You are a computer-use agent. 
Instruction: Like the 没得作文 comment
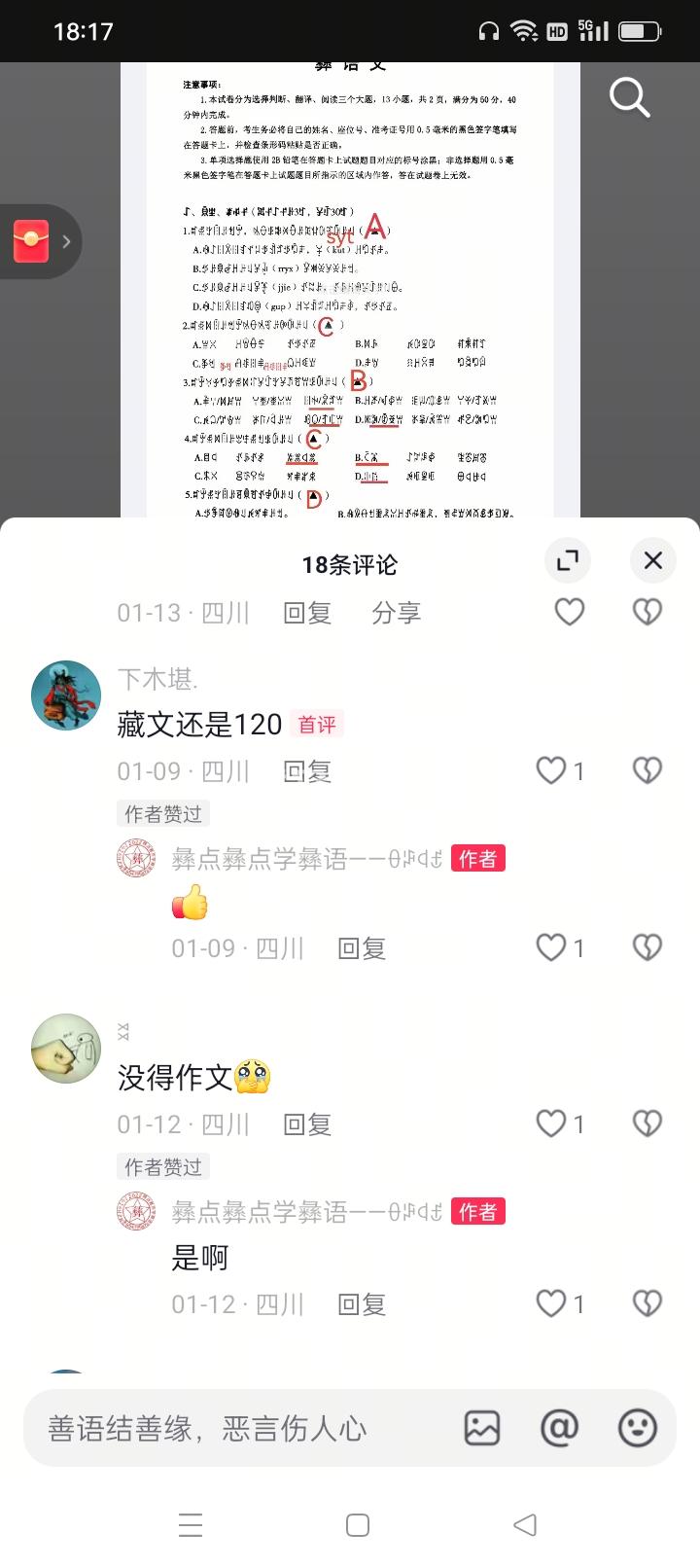552,1123
